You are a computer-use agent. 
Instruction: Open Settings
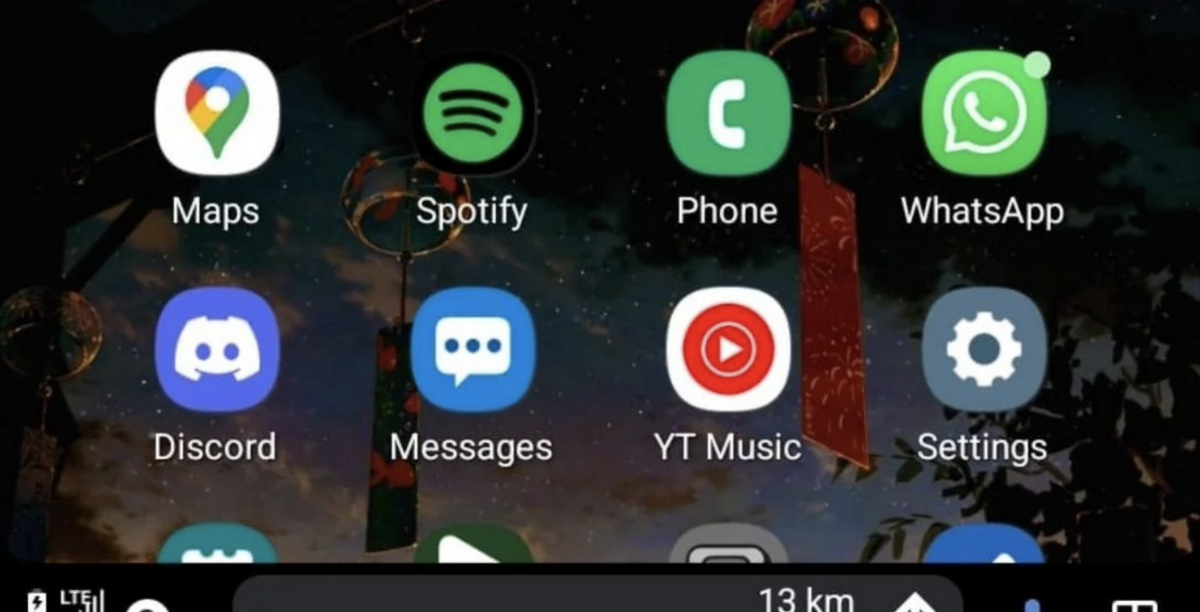pos(984,349)
